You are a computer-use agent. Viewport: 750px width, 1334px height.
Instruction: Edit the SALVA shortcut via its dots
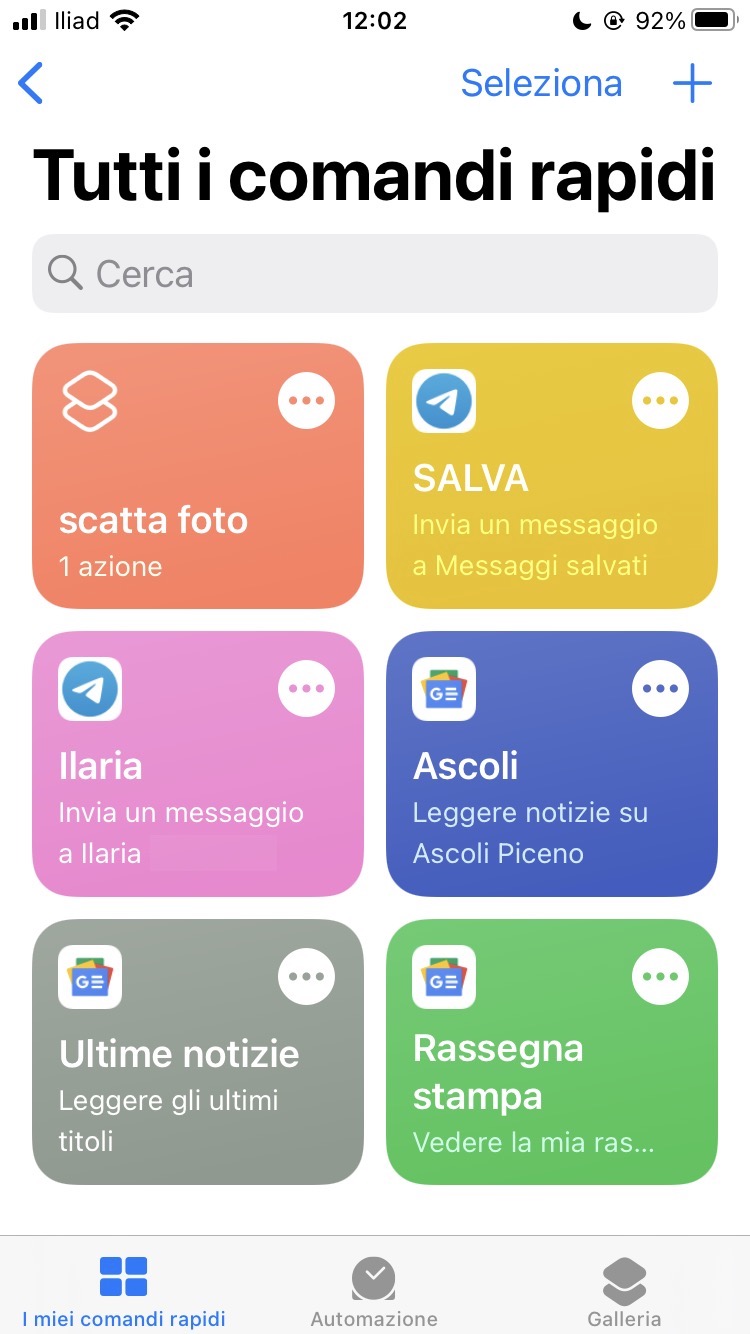(660, 400)
